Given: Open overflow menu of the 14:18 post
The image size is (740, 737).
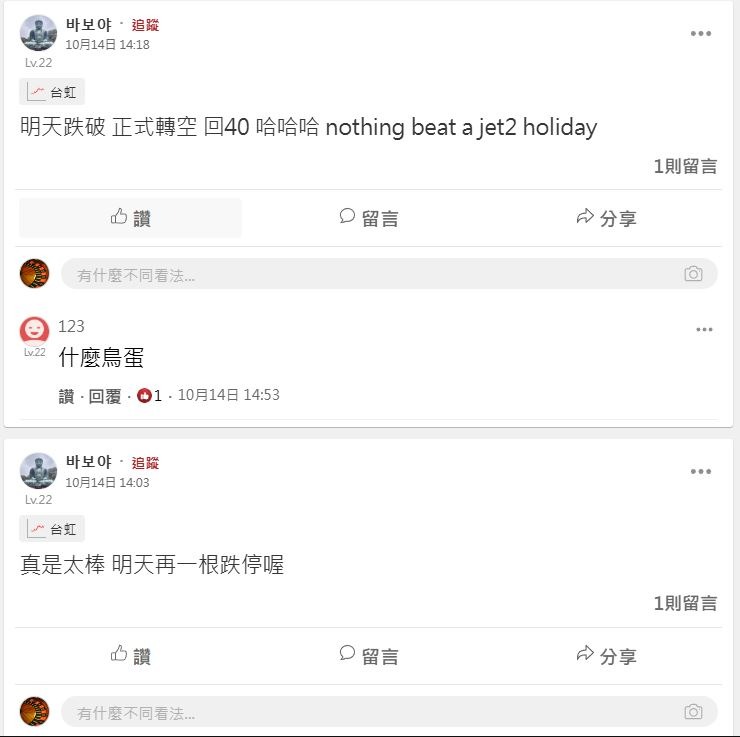Looking at the screenshot, I should click(700, 34).
